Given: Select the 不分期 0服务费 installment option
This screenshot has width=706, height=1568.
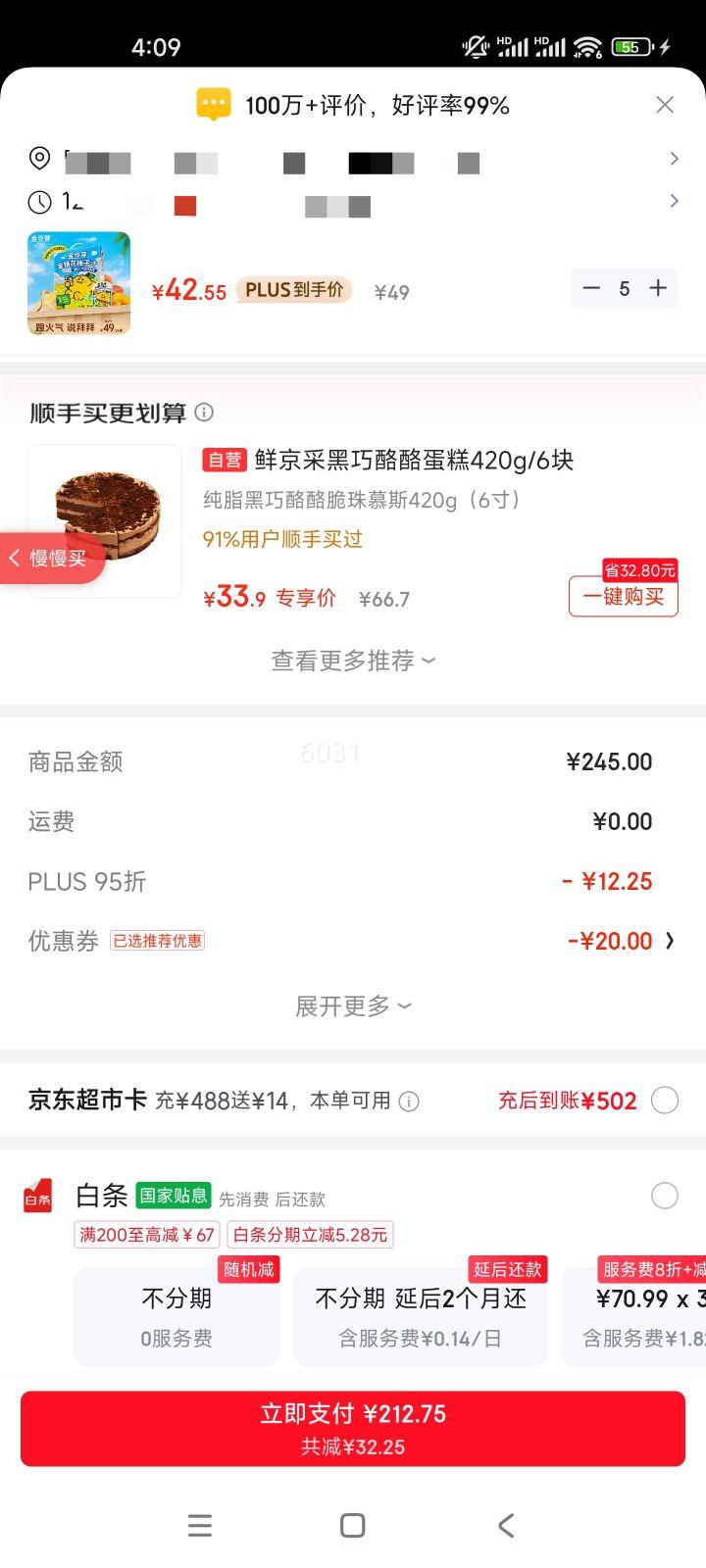Looking at the screenshot, I should tap(176, 1316).
